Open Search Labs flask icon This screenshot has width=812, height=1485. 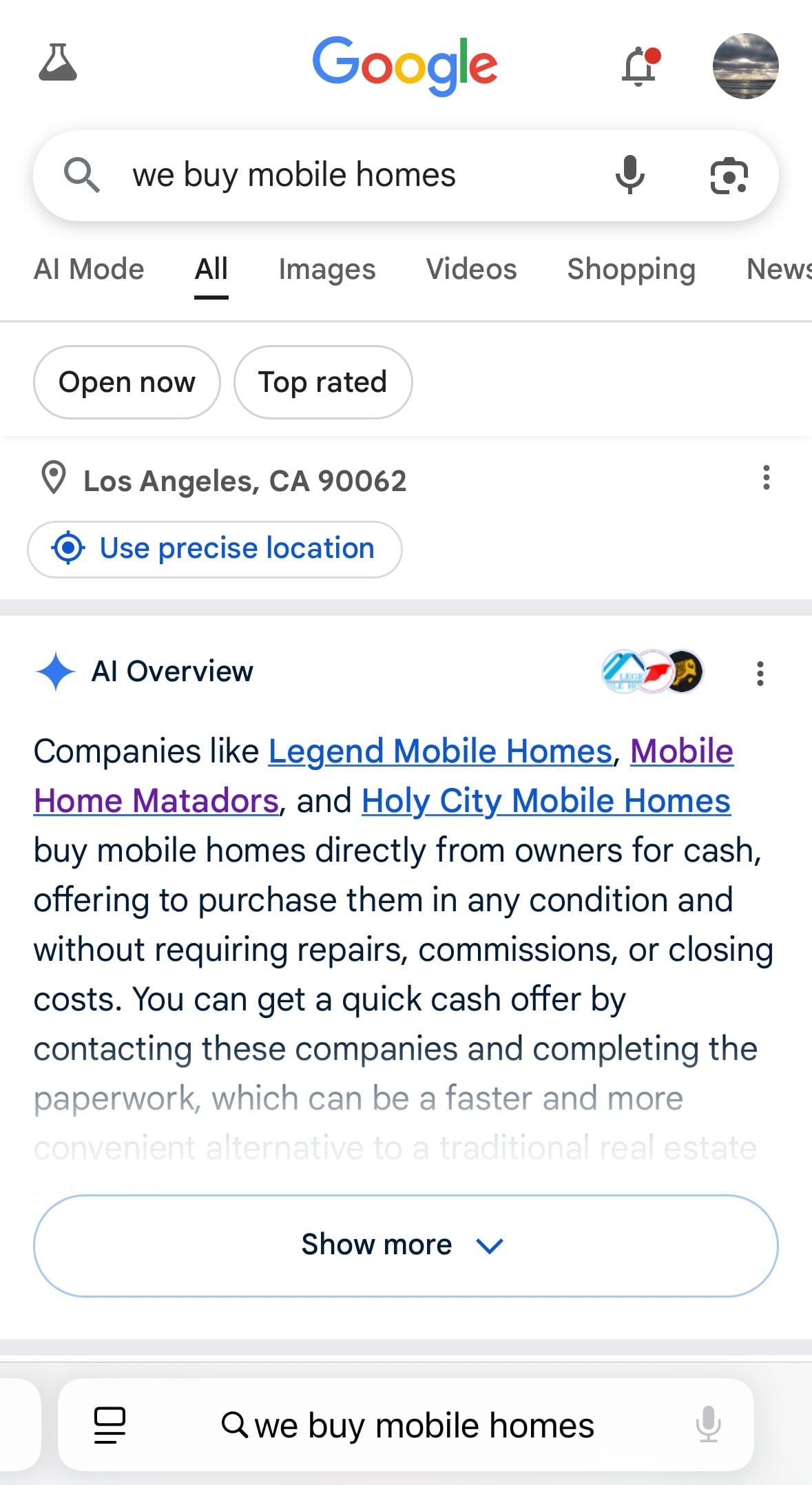pyautogui.click(x=58, y=63)
